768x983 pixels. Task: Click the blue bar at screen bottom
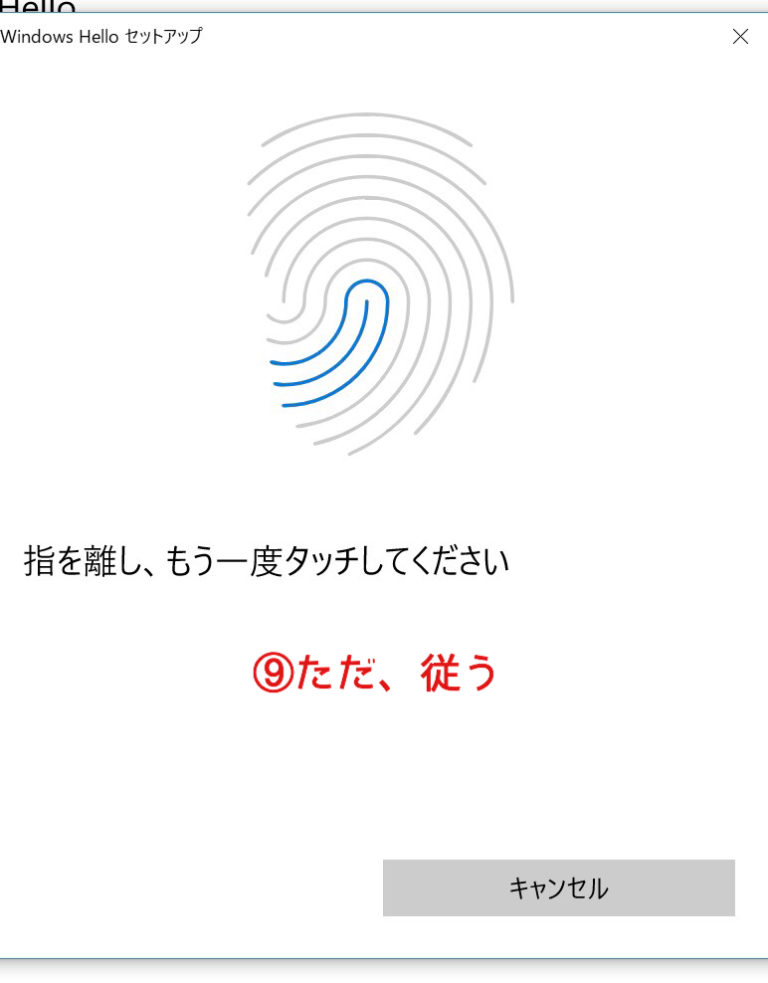pyautogui.click(x=384, y=957)
